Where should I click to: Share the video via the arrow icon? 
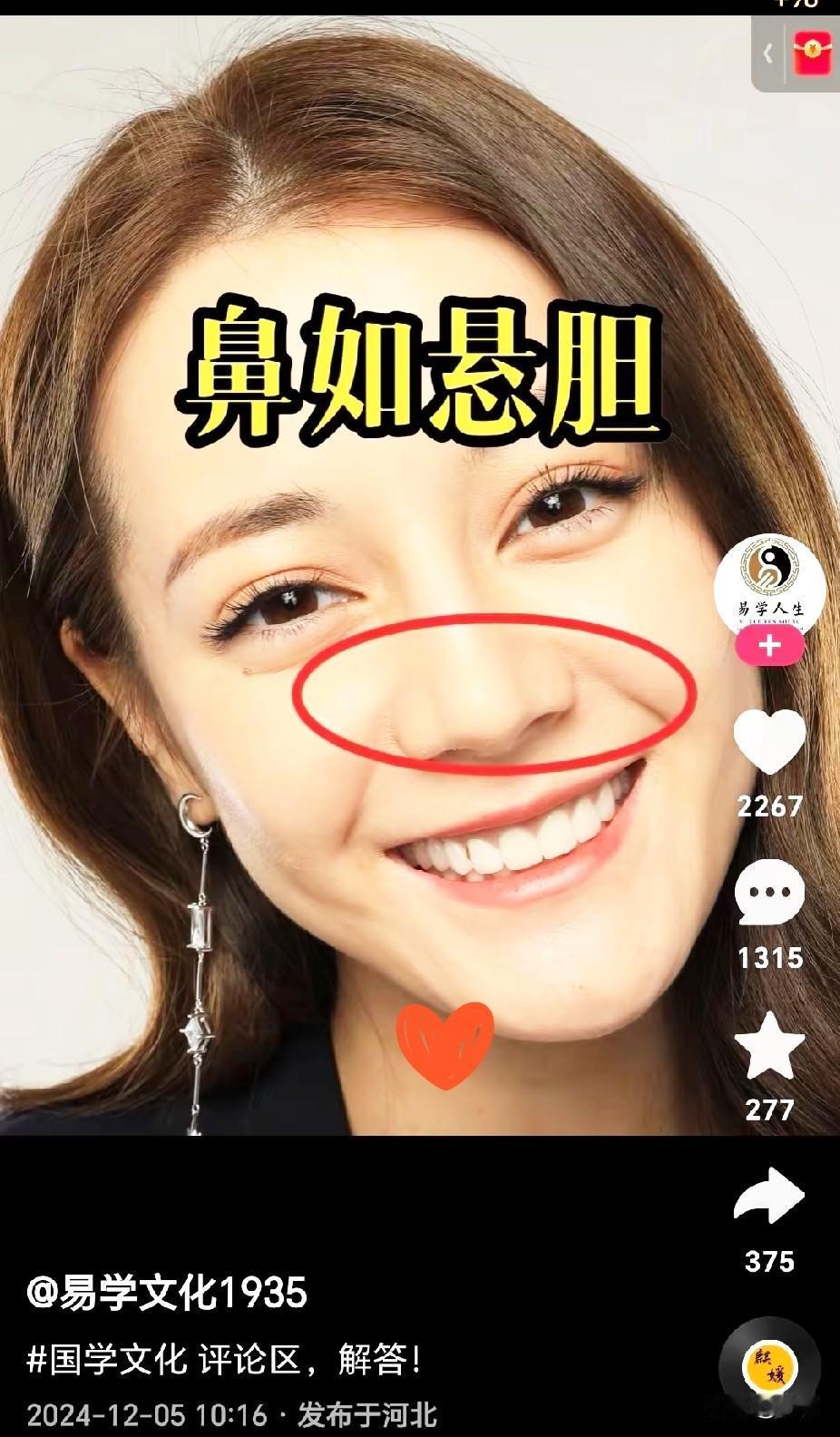tap(769, 1195)
